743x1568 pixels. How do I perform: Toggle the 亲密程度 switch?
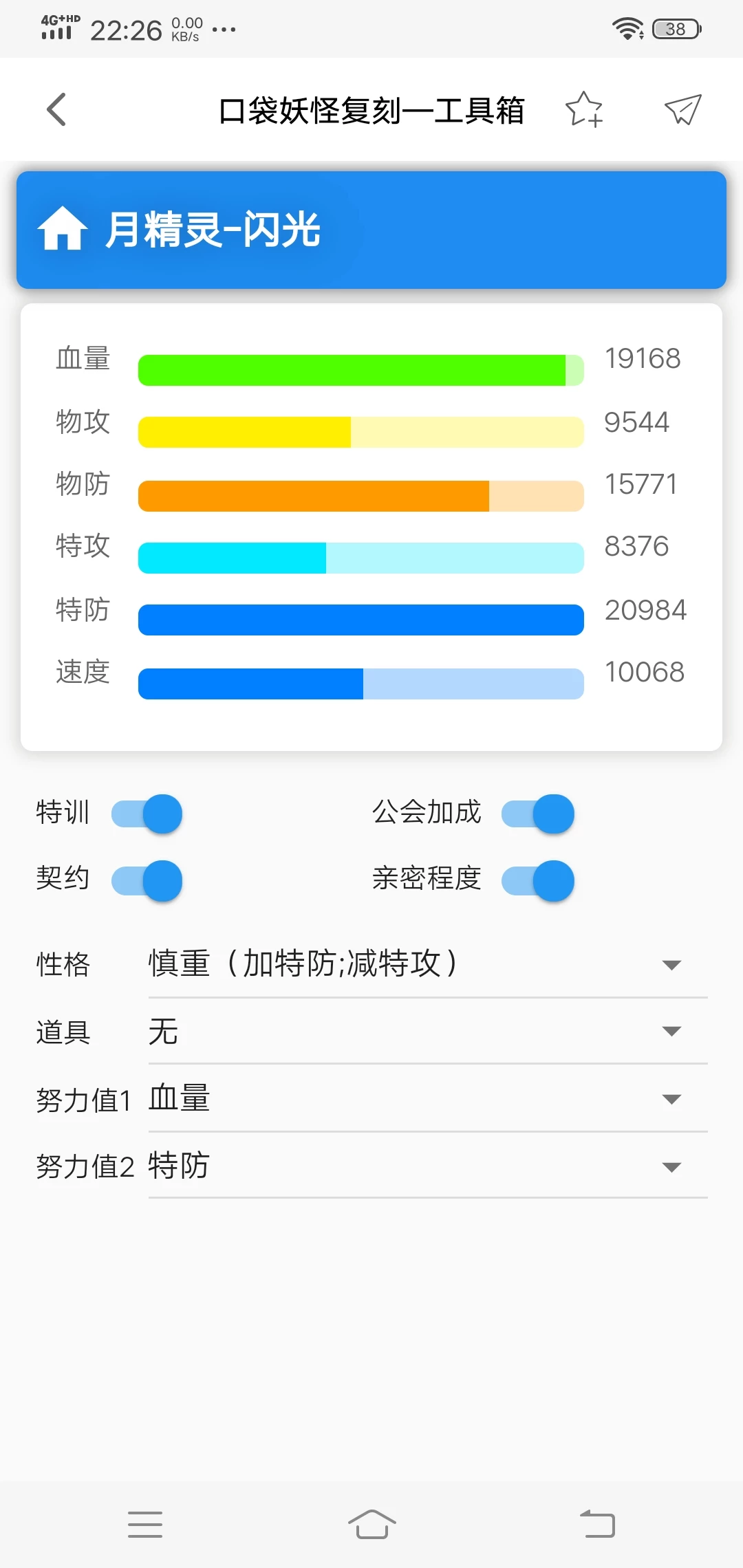pos(538,880)
